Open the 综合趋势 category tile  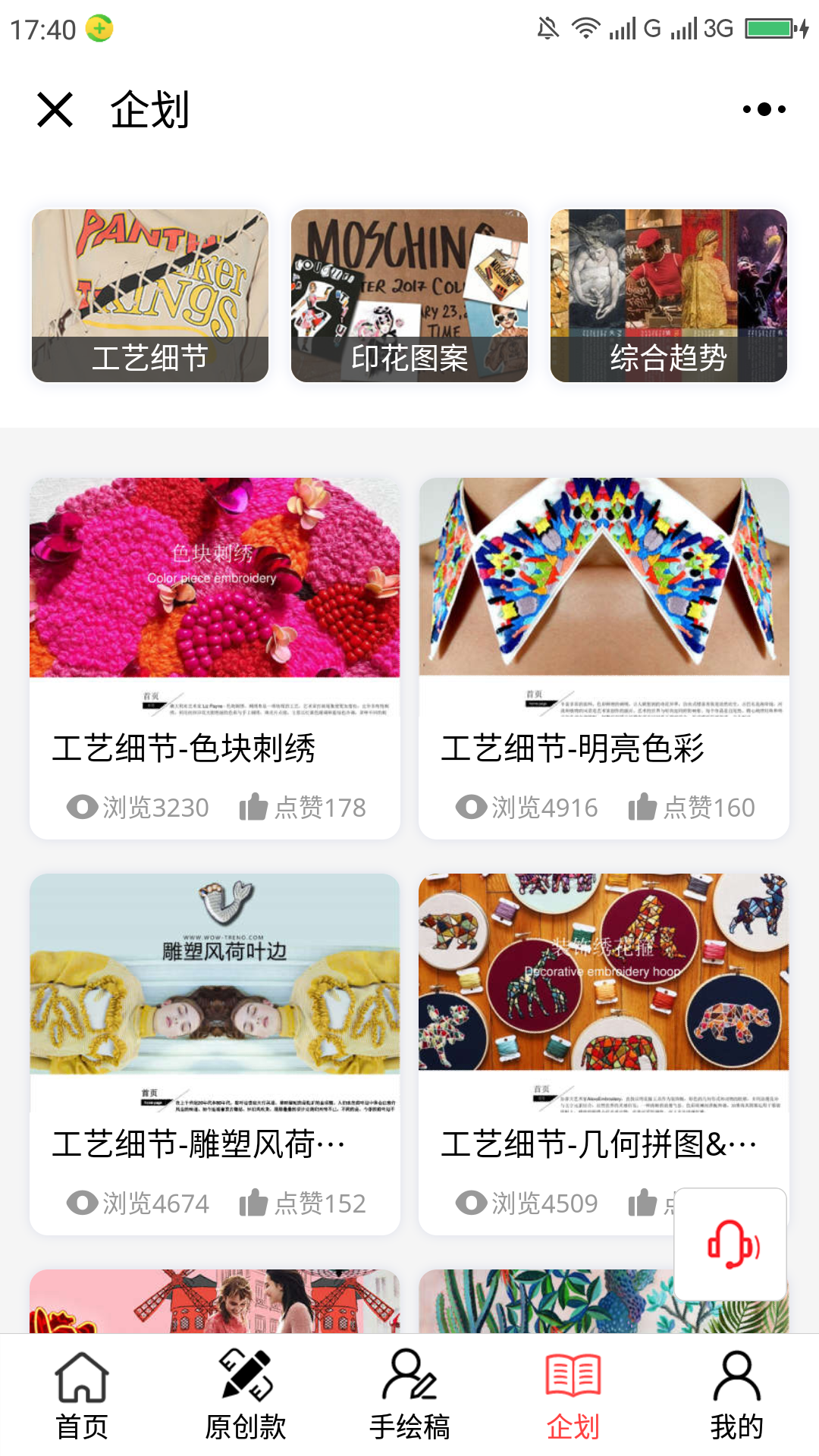pos(669,296)
